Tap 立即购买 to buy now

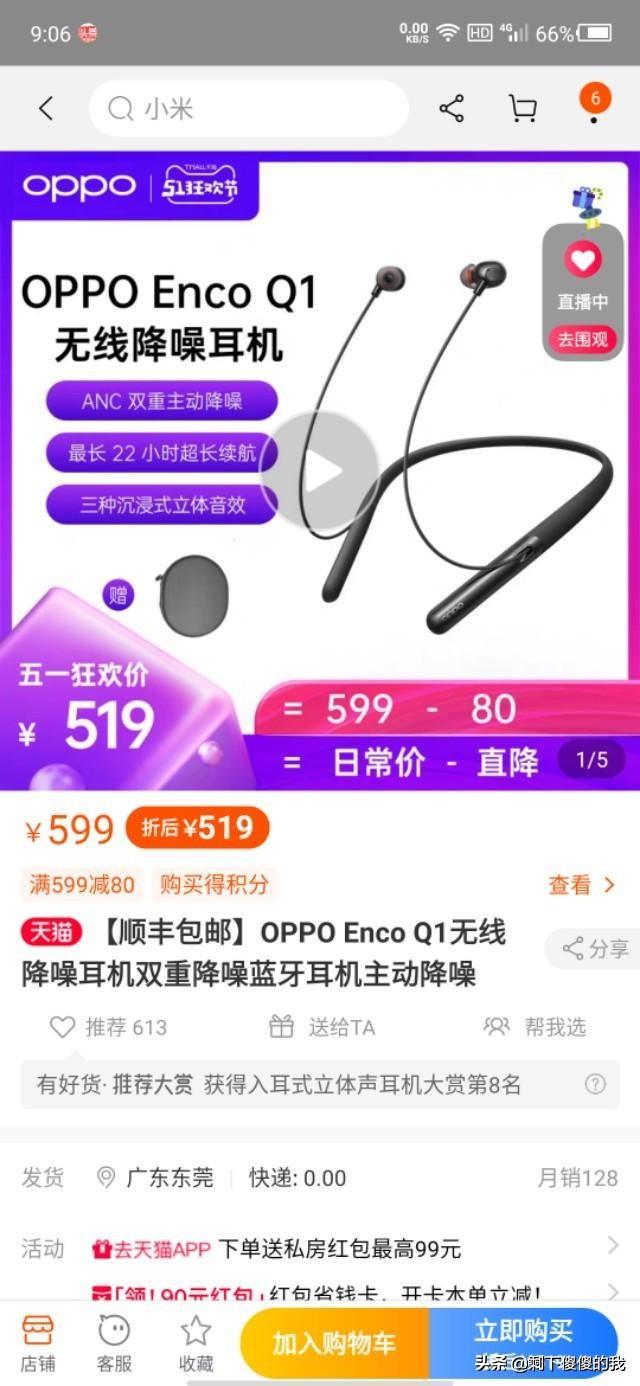coord(523,1332)
